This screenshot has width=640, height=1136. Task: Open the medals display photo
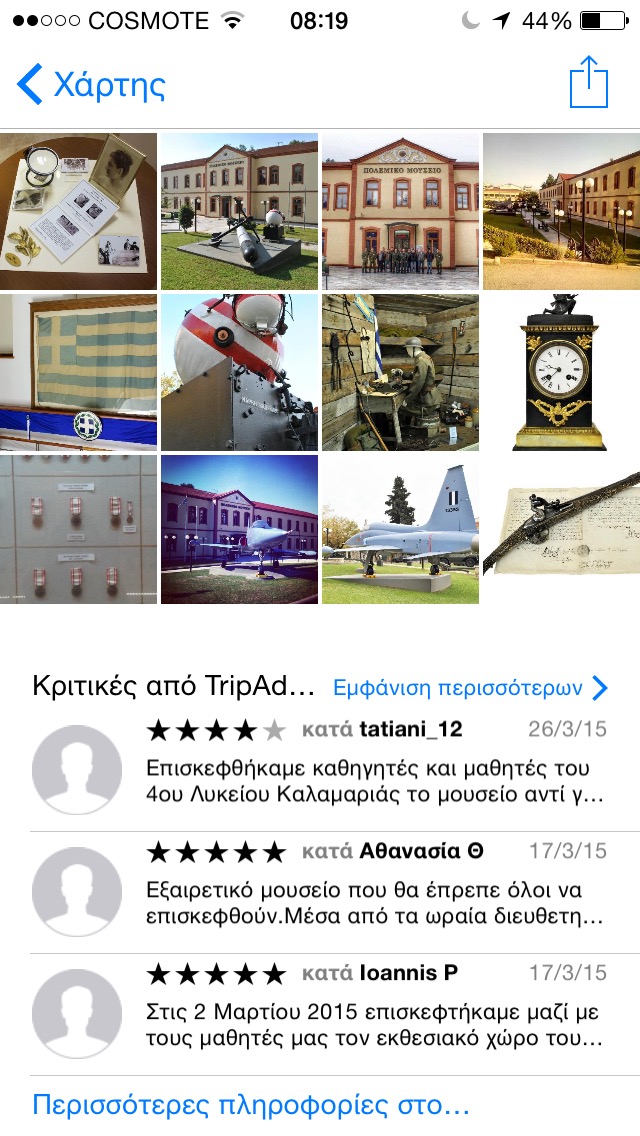[78, 529]
